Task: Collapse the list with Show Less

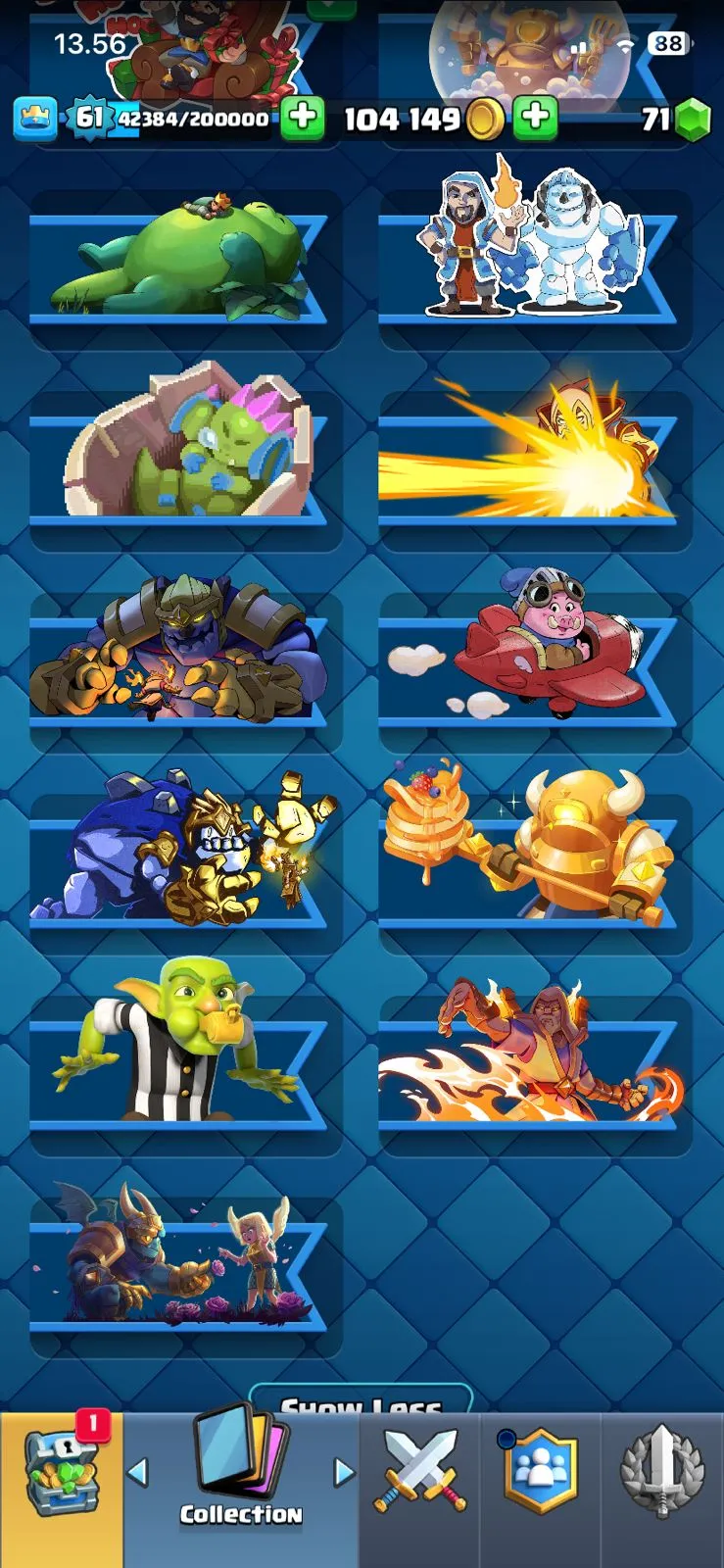Action: tap(361, 1401)
